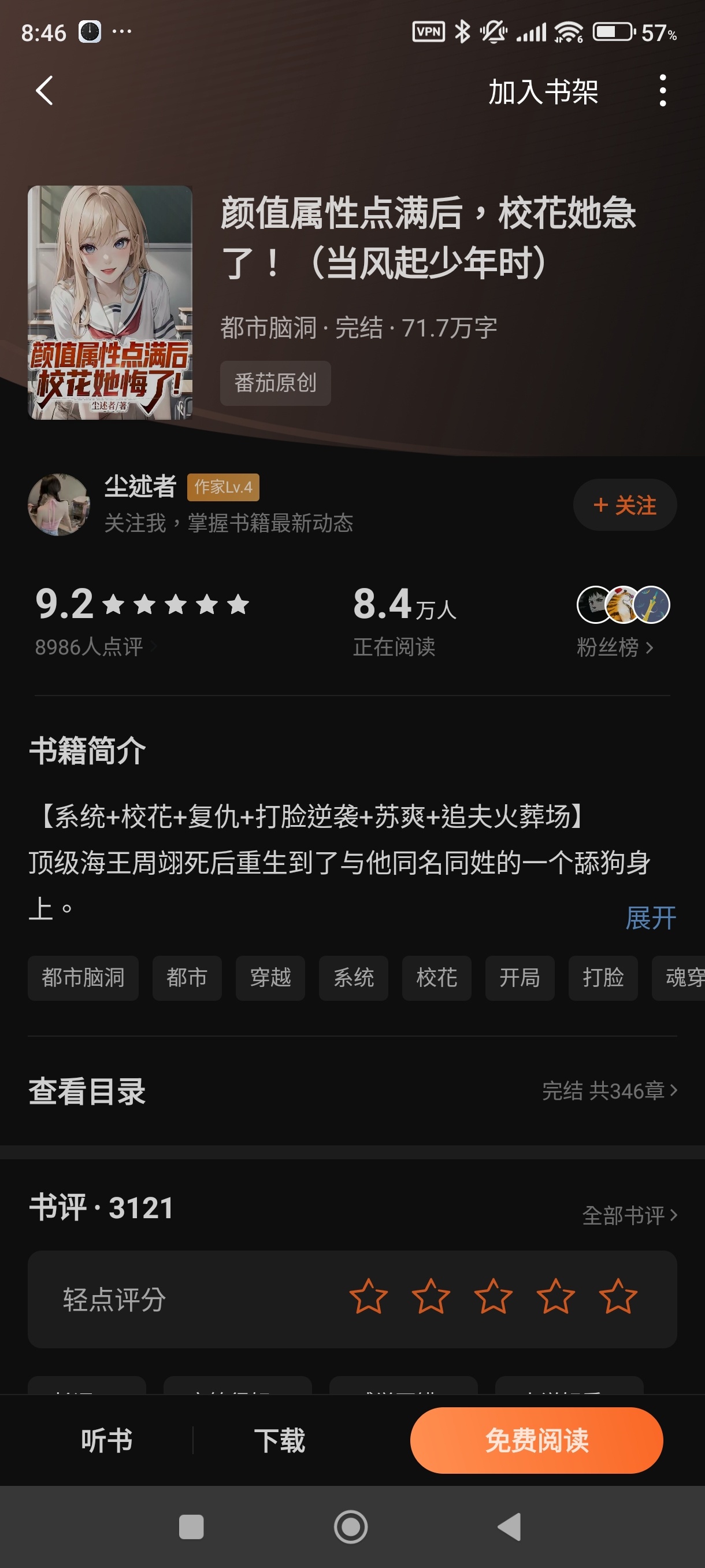Follow the author with + 关注

625,505
